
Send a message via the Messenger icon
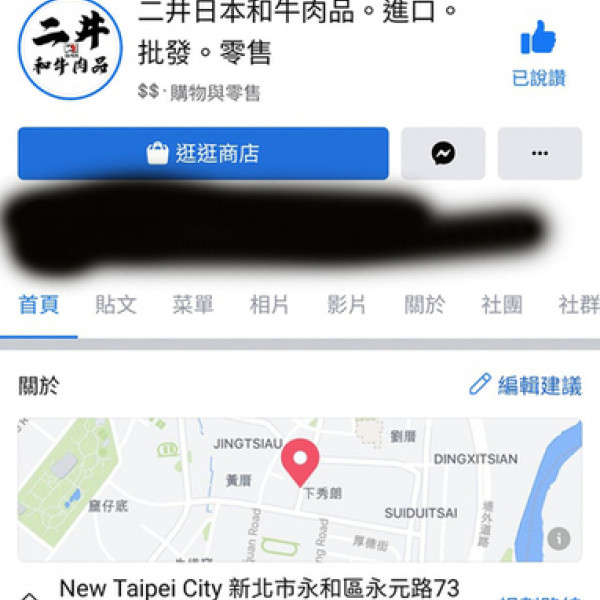(x=444, y=153)
